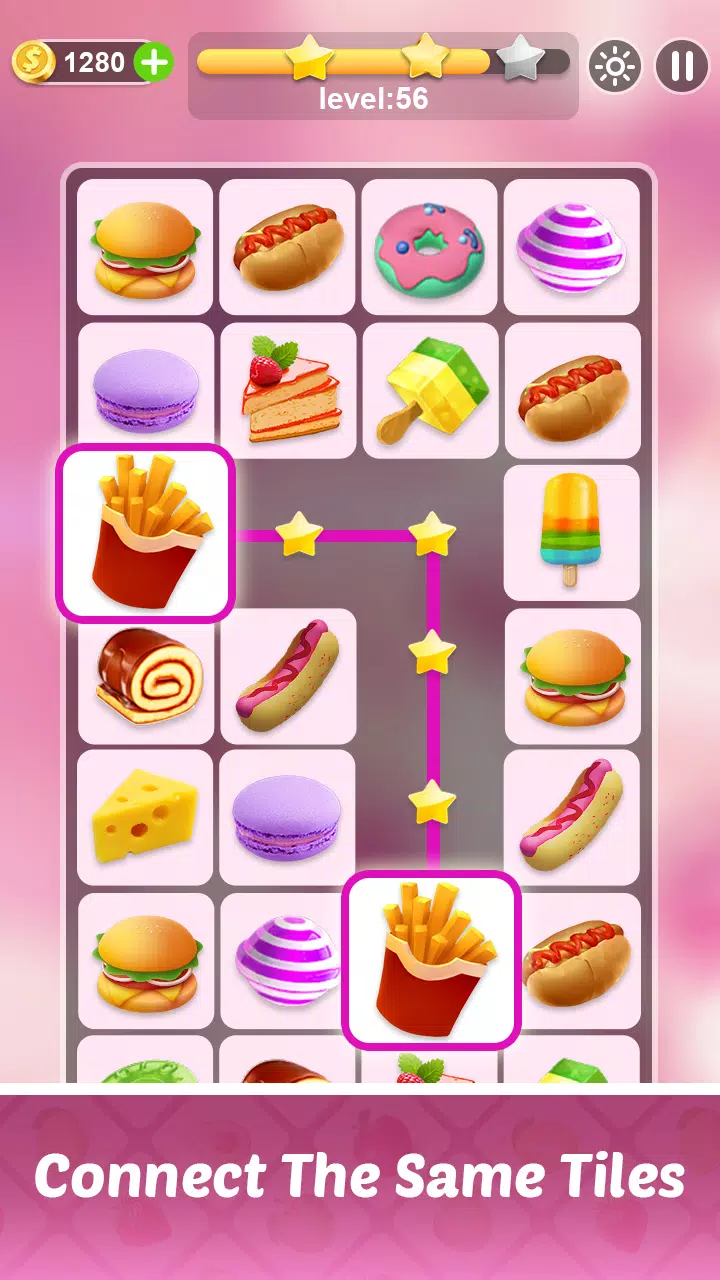Screen dimensions: 720x1280
Task: Pick the rainbow popsicle tile
Action: pos(572,533)
